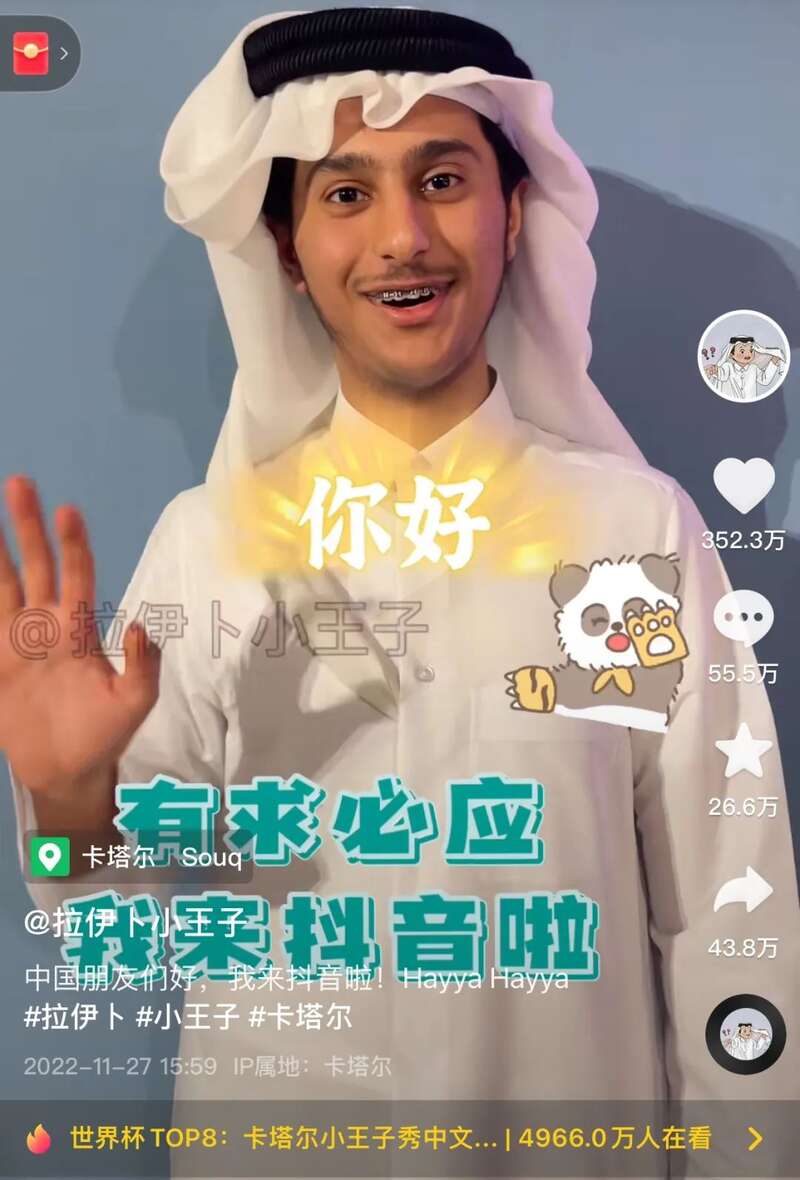Open the @拉伊卜小王子 username
This screenshot has height=1180, width=800.
pos(135,922)
